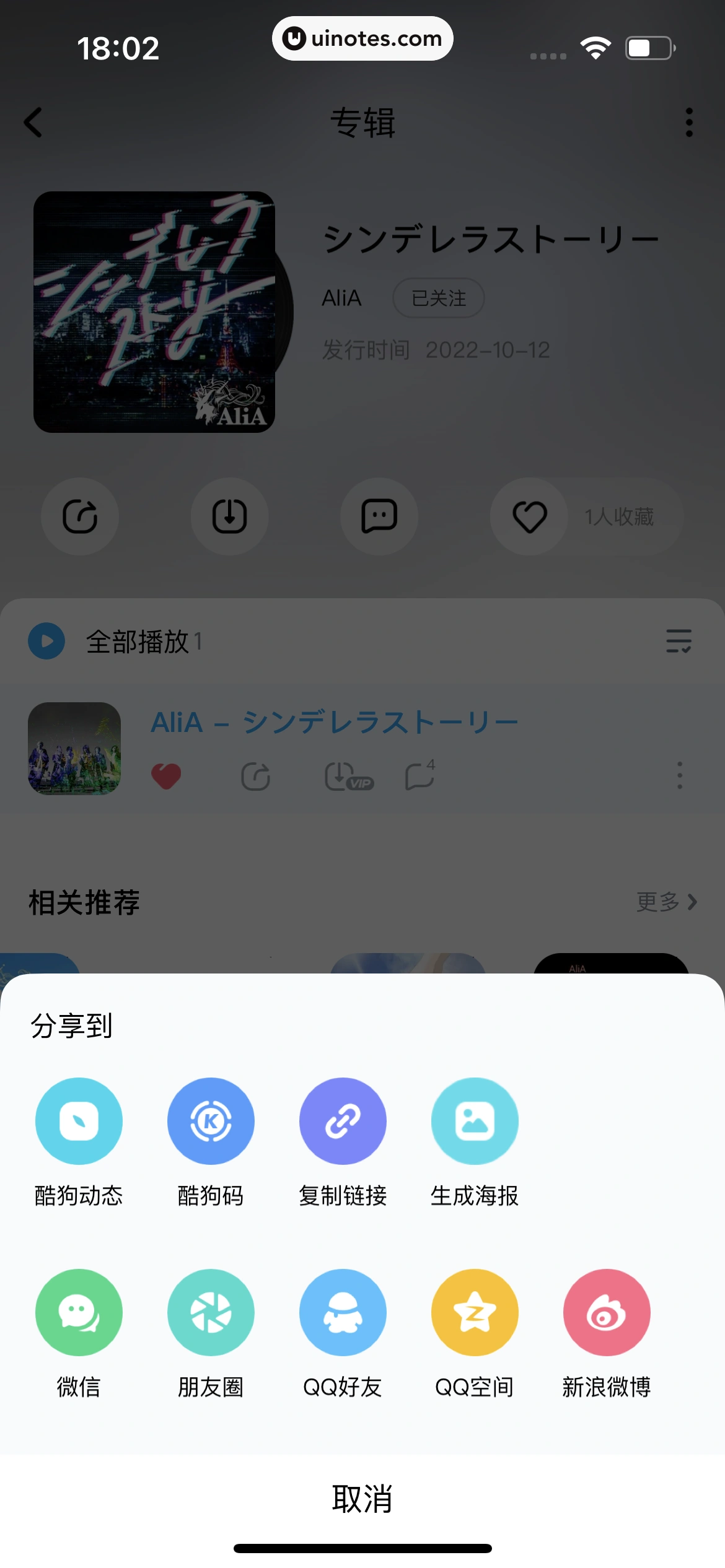Copy the link via 复制链接
The width and height of the screenshot is (725, 1568).
click(343, 1122)
